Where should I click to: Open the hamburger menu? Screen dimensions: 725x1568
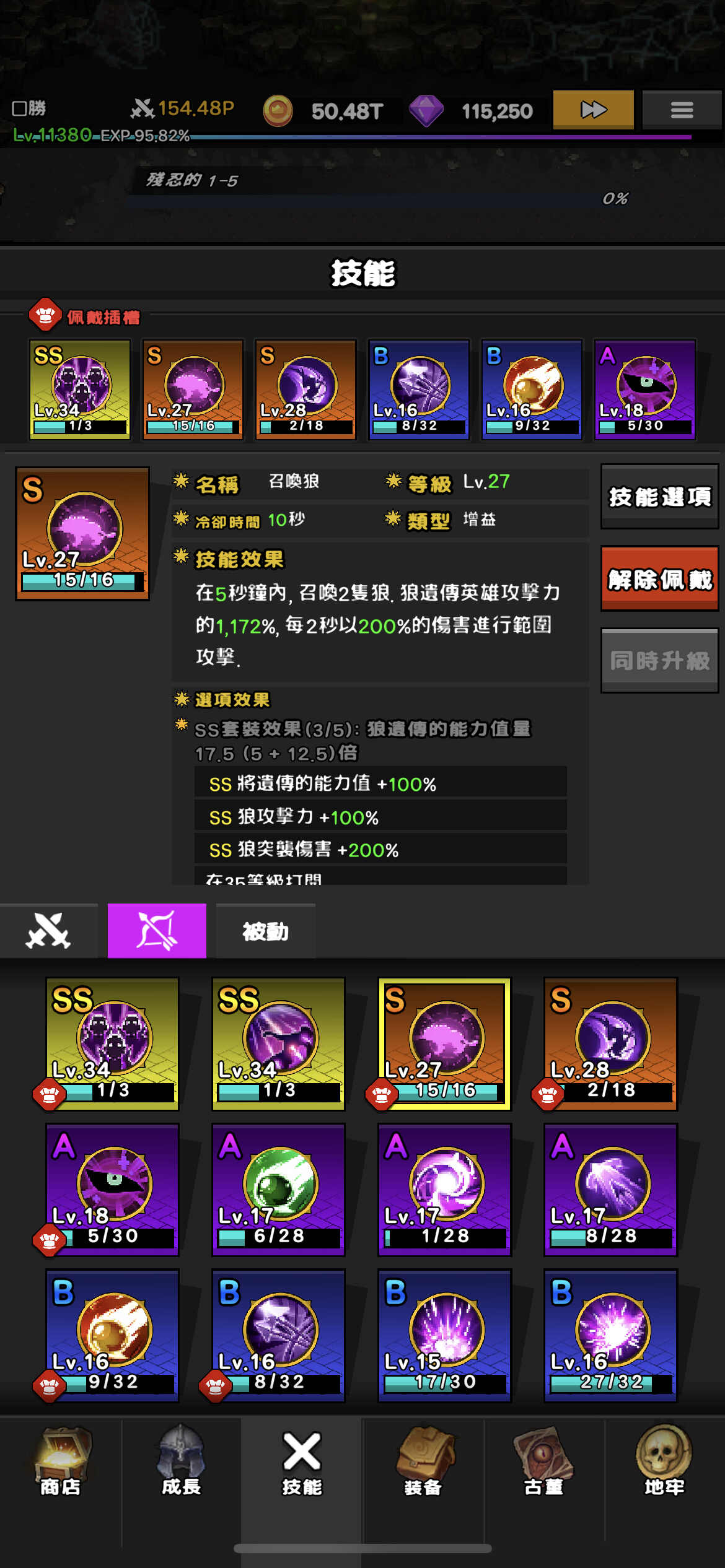click(x=682, y=110)
